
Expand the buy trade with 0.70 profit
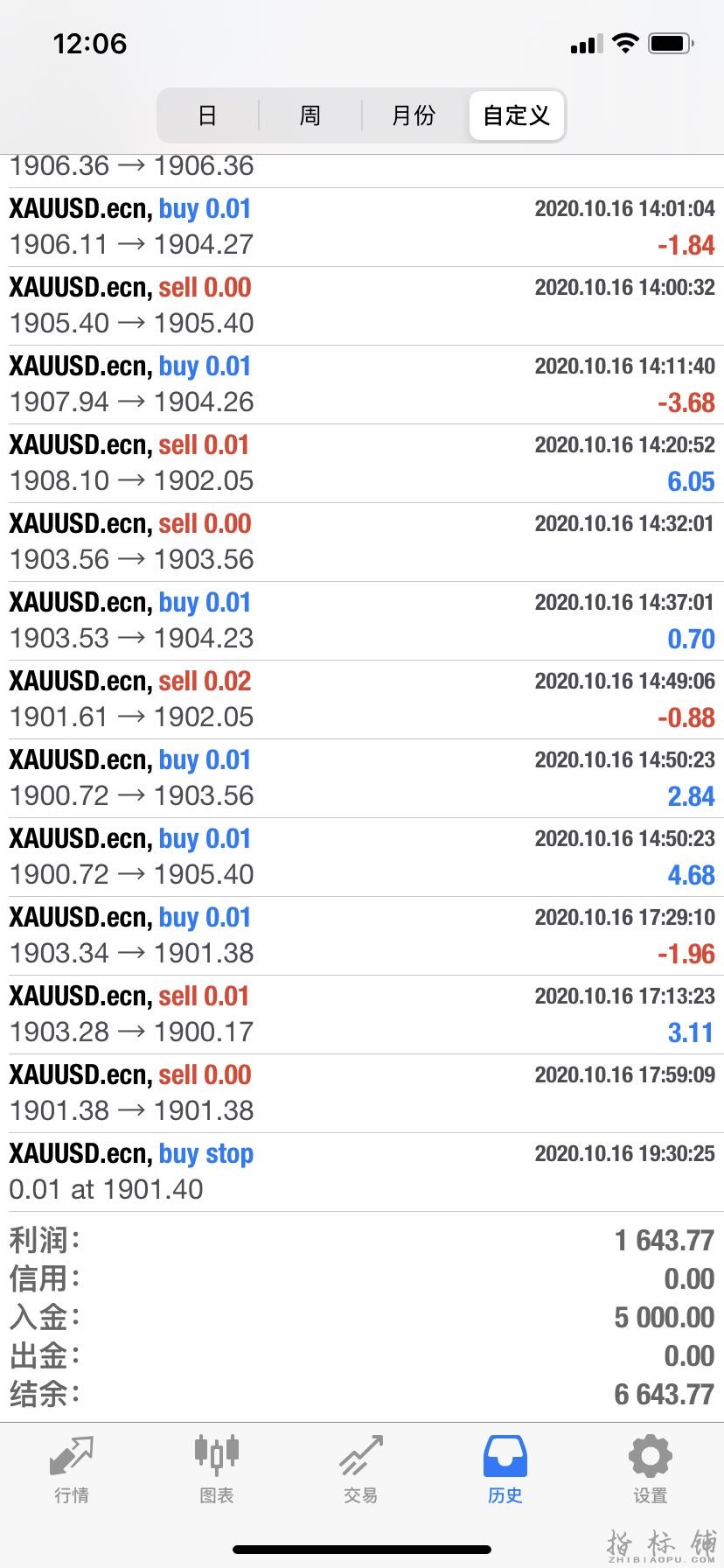tap(362, 621)
